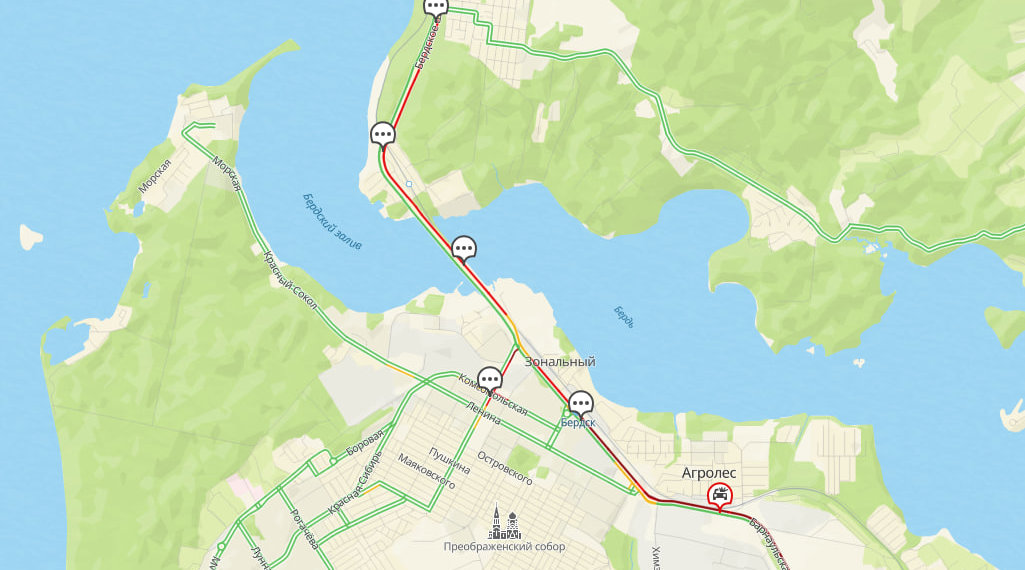Select the Преображенский собор landmark
Image resolution: width=1025 pixels, height=570 pixels.
(505, 523)
